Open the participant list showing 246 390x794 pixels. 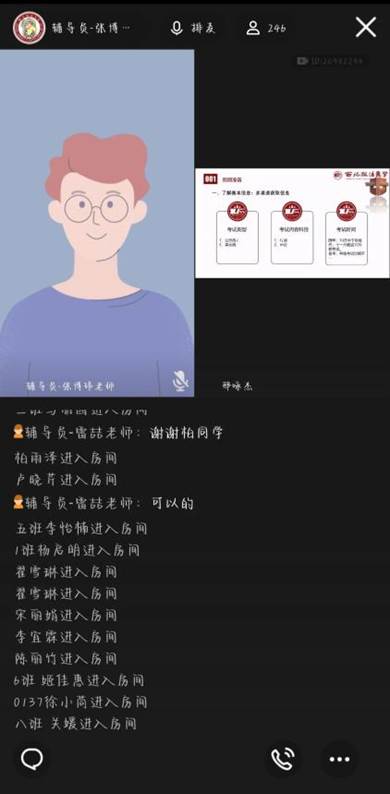coord(266,28)
